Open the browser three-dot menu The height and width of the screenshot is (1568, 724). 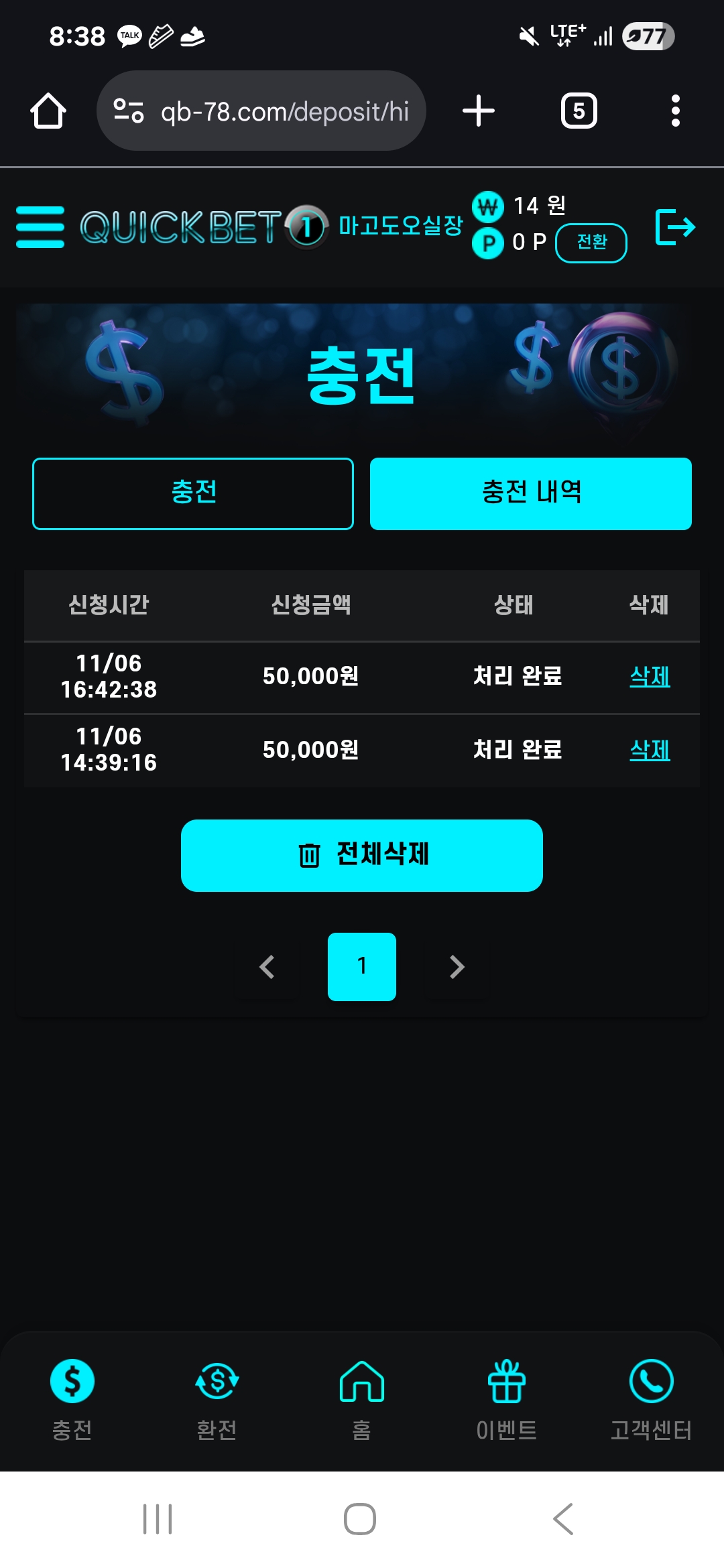[675, 111]
